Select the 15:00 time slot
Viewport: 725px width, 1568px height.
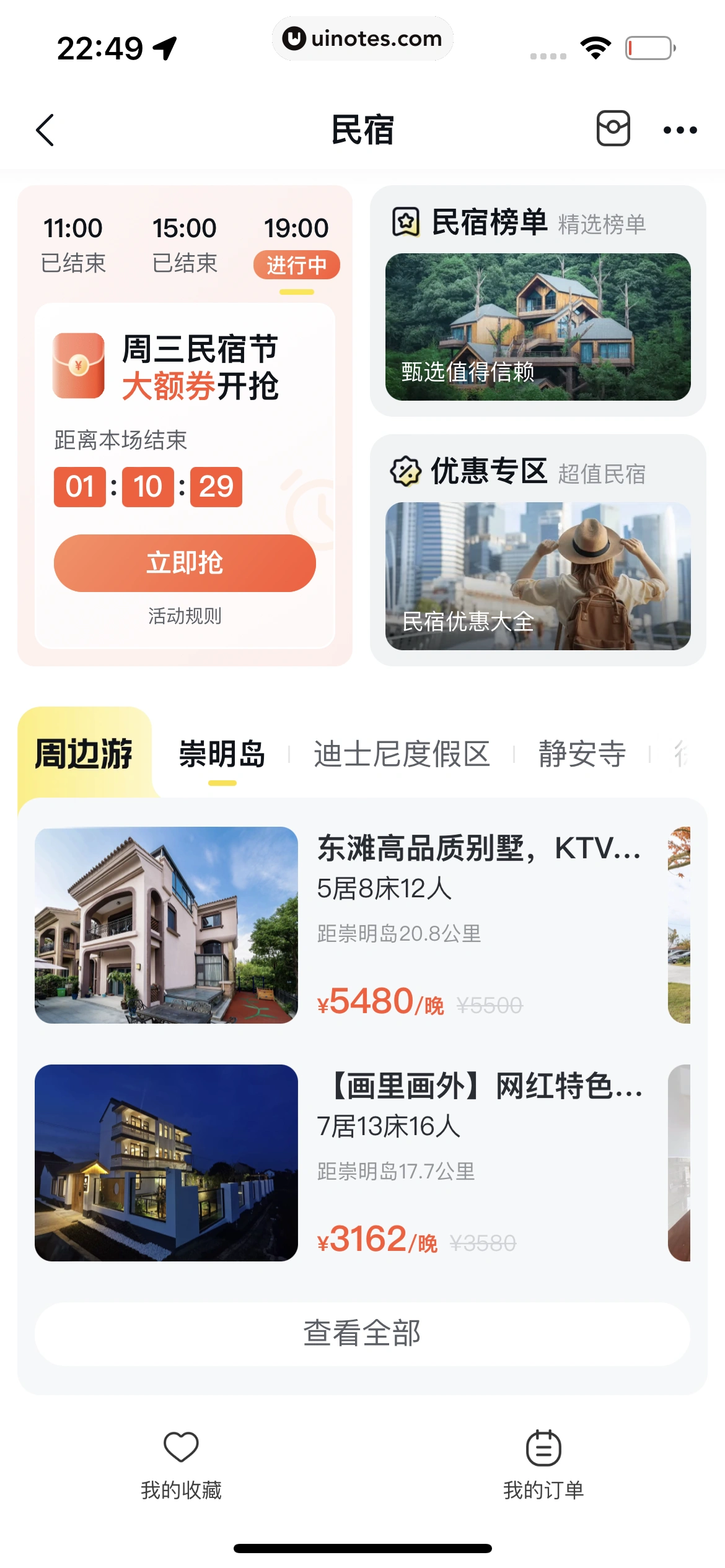click(185, 244)
